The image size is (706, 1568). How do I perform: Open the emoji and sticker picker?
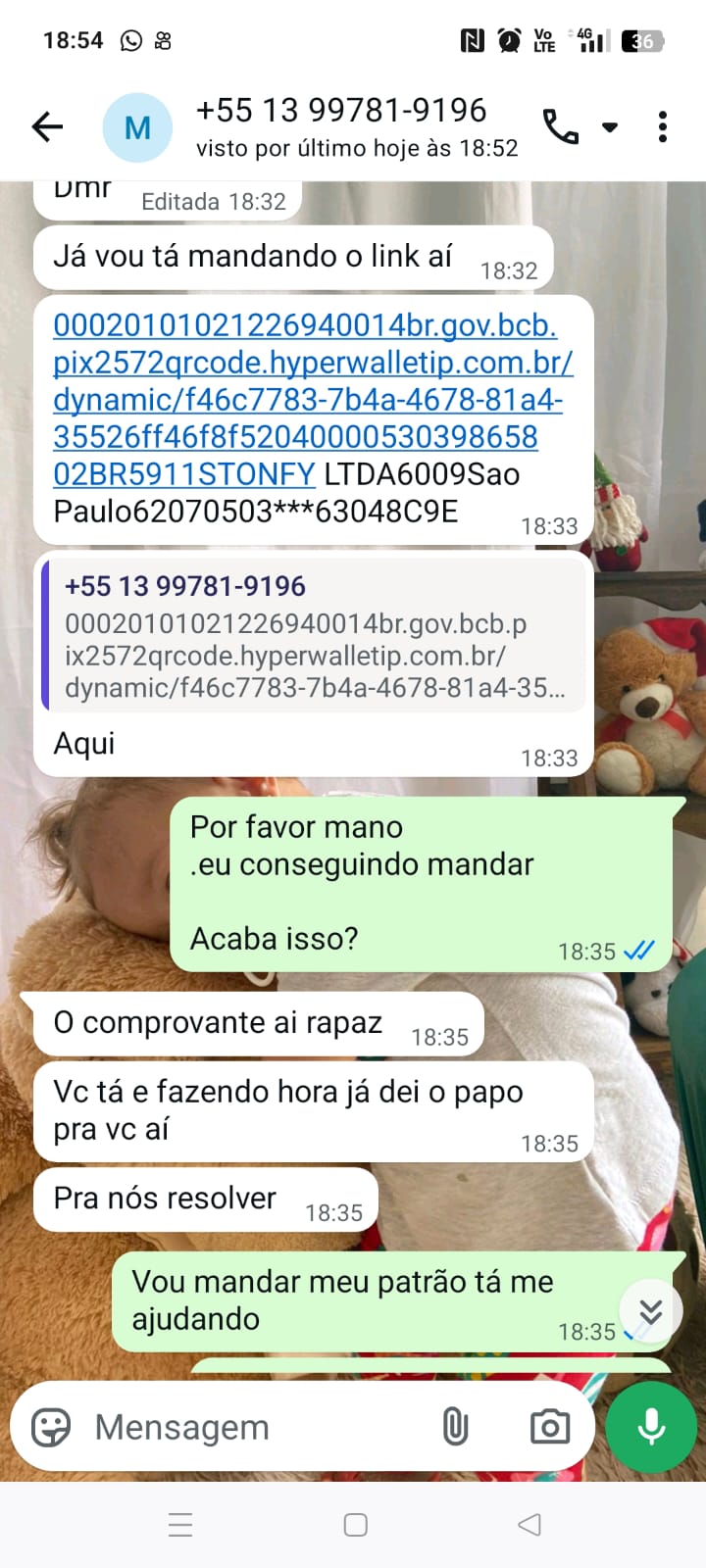51,1427
